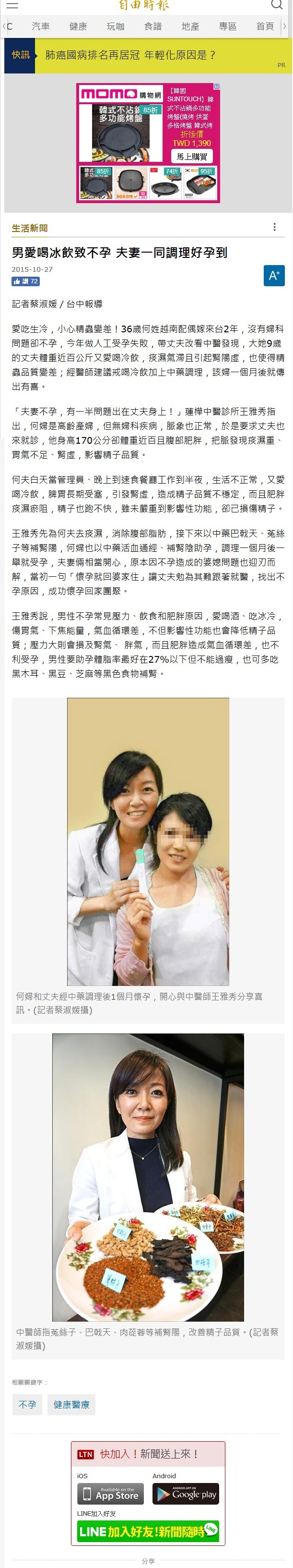Open the search icon

277,5
